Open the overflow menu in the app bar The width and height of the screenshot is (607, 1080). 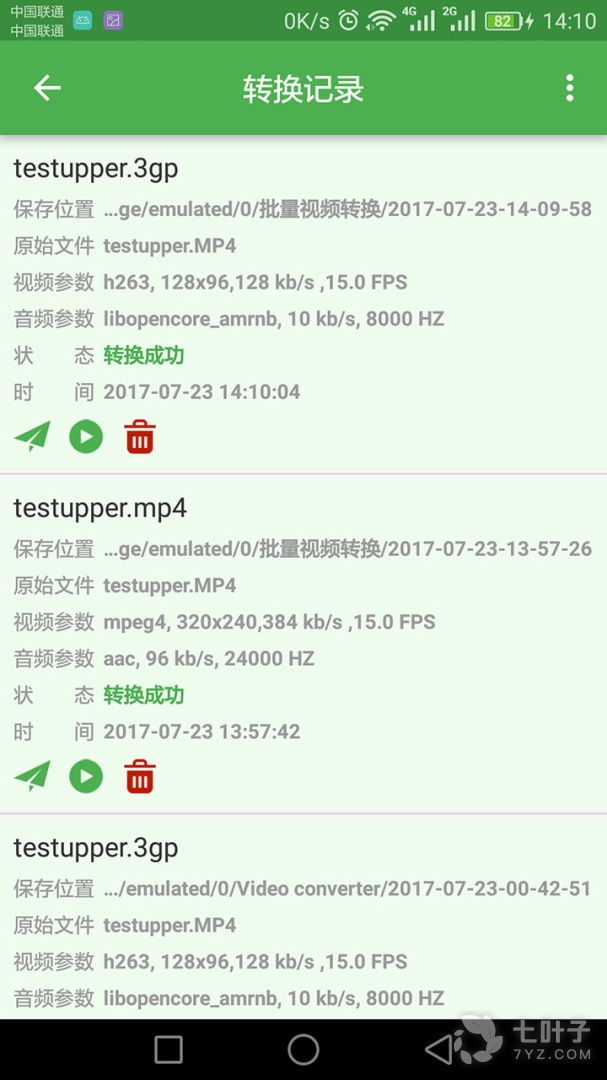tap(569, 88)
